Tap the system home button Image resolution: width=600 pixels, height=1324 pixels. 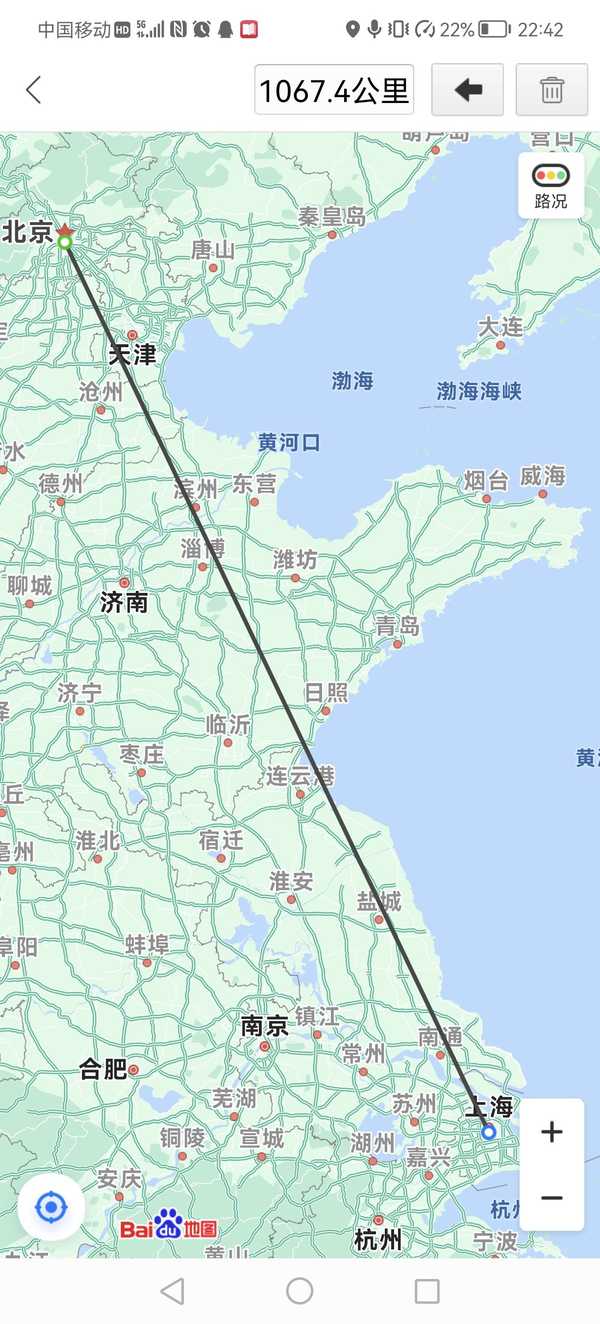[x=300, y=1291]
